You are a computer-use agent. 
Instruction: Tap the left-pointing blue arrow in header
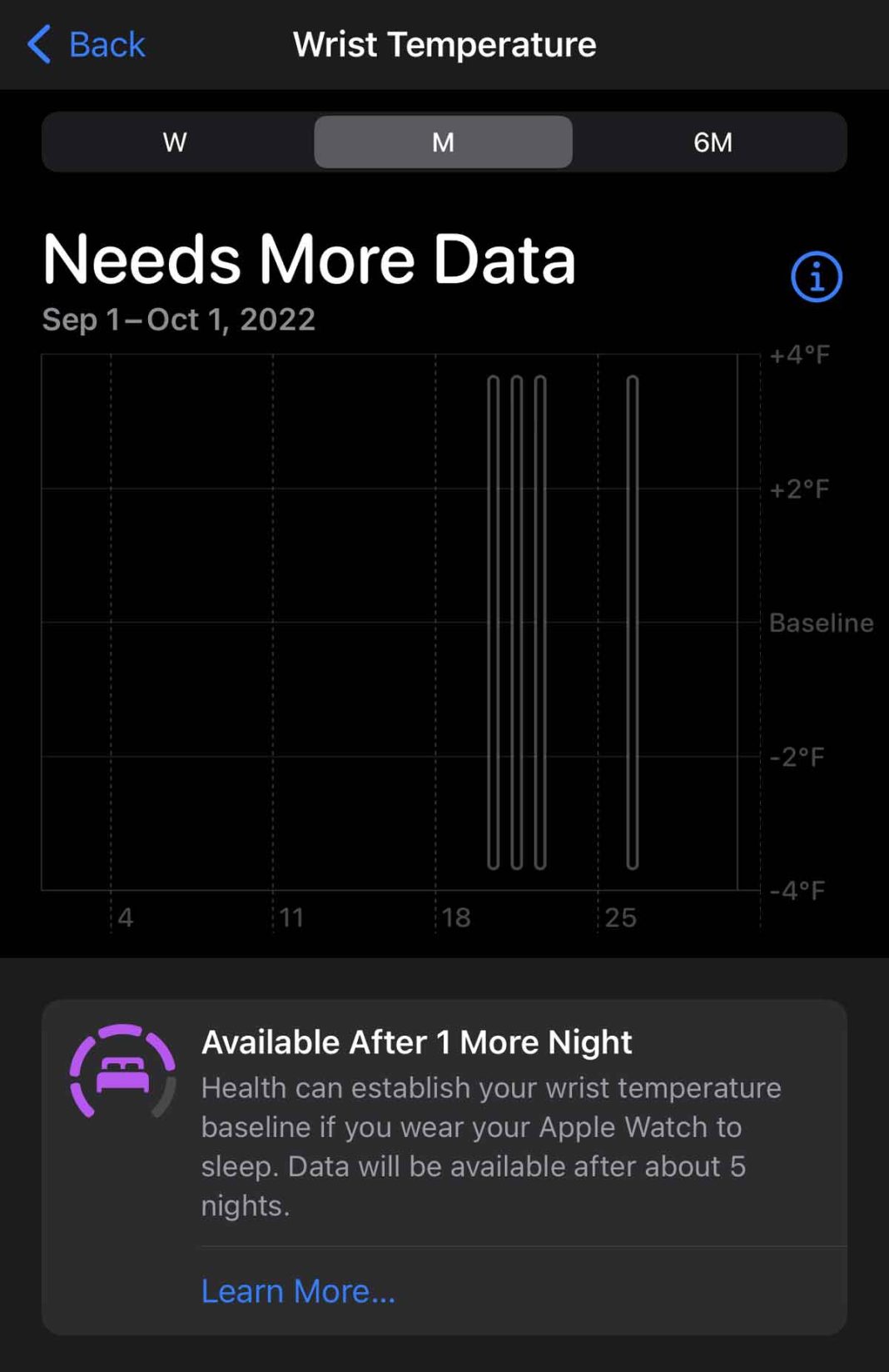(x=37, y=44)
